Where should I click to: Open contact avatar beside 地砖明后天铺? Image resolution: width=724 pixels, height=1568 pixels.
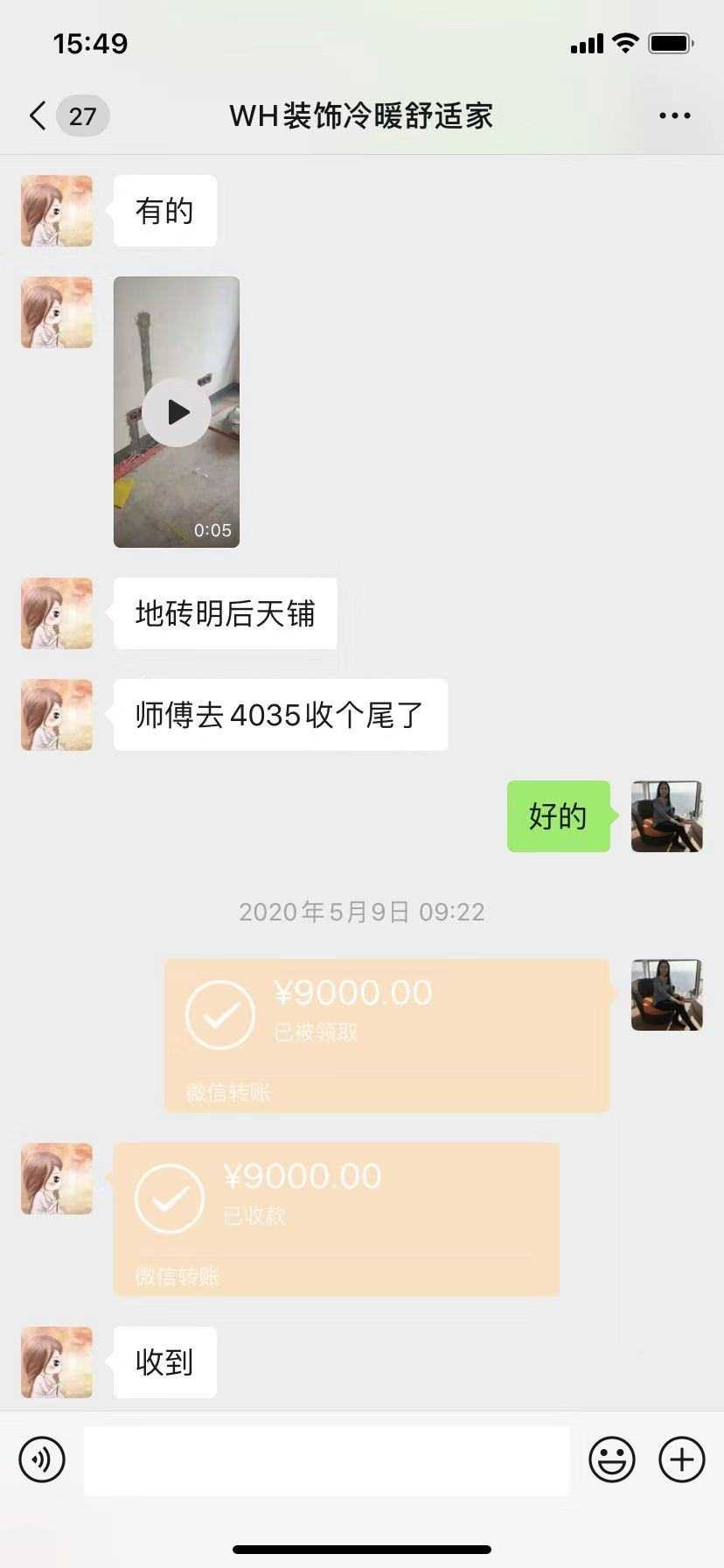[57, 613]
